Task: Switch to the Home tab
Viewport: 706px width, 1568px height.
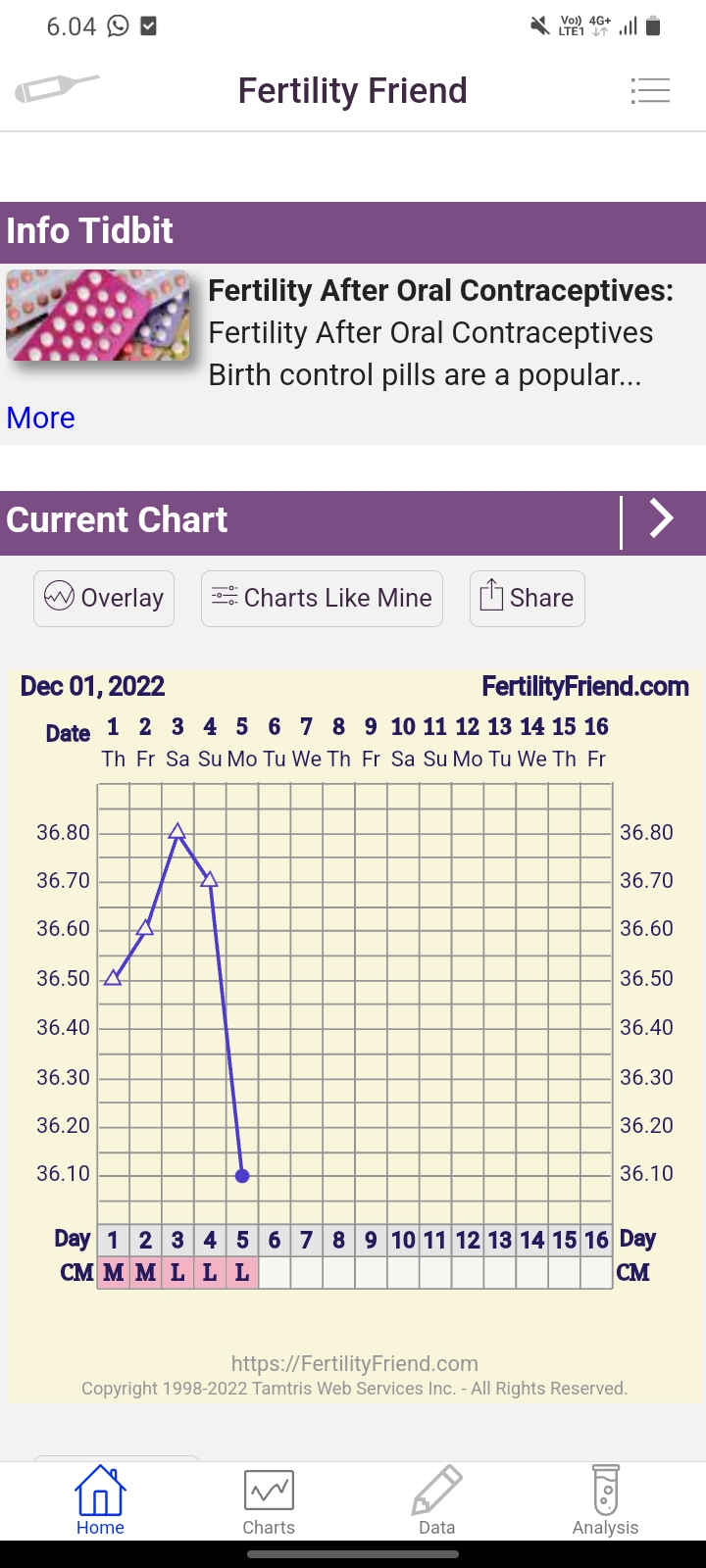Action: click(x=100, y=1500)
